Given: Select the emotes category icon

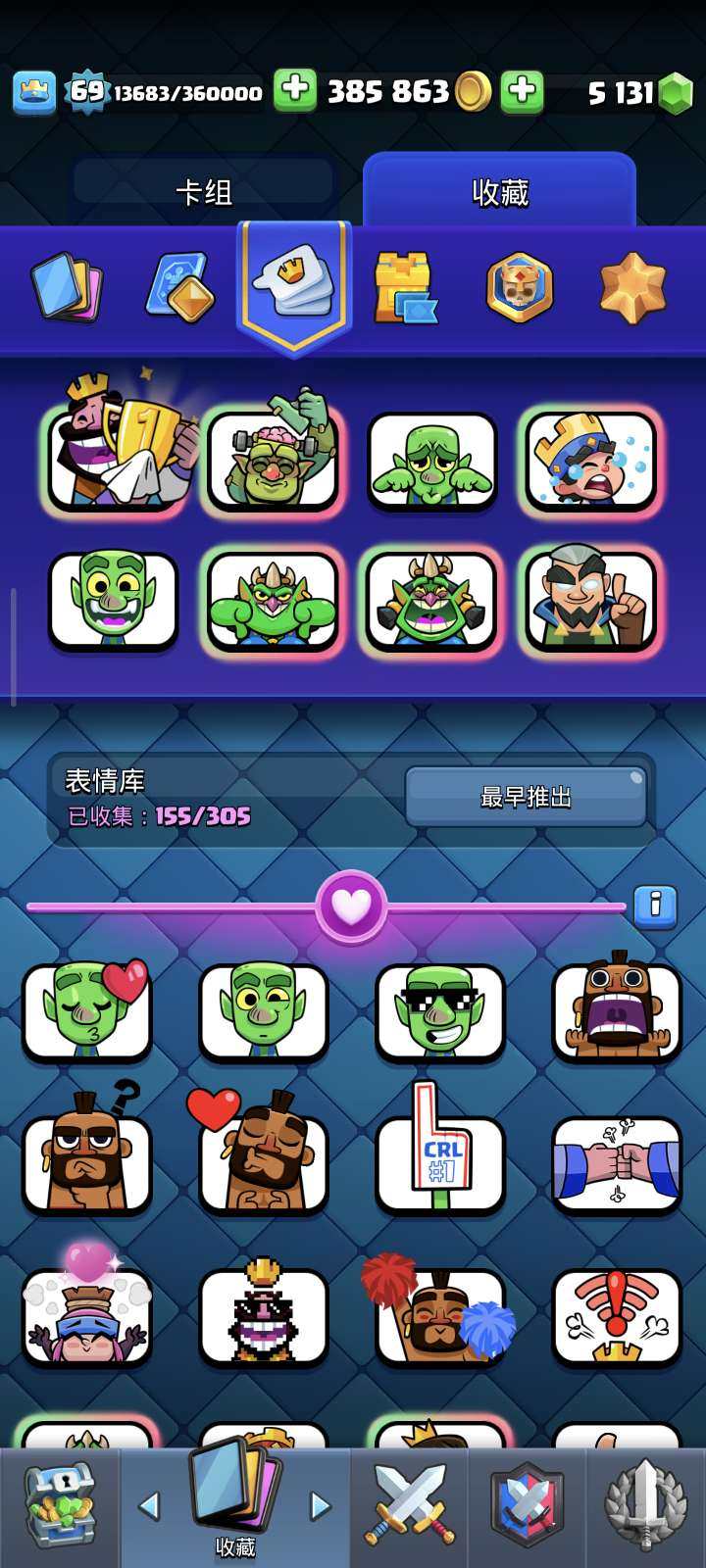Looking at the screenshot, I should pyautogui.click(x=293, y=282).
